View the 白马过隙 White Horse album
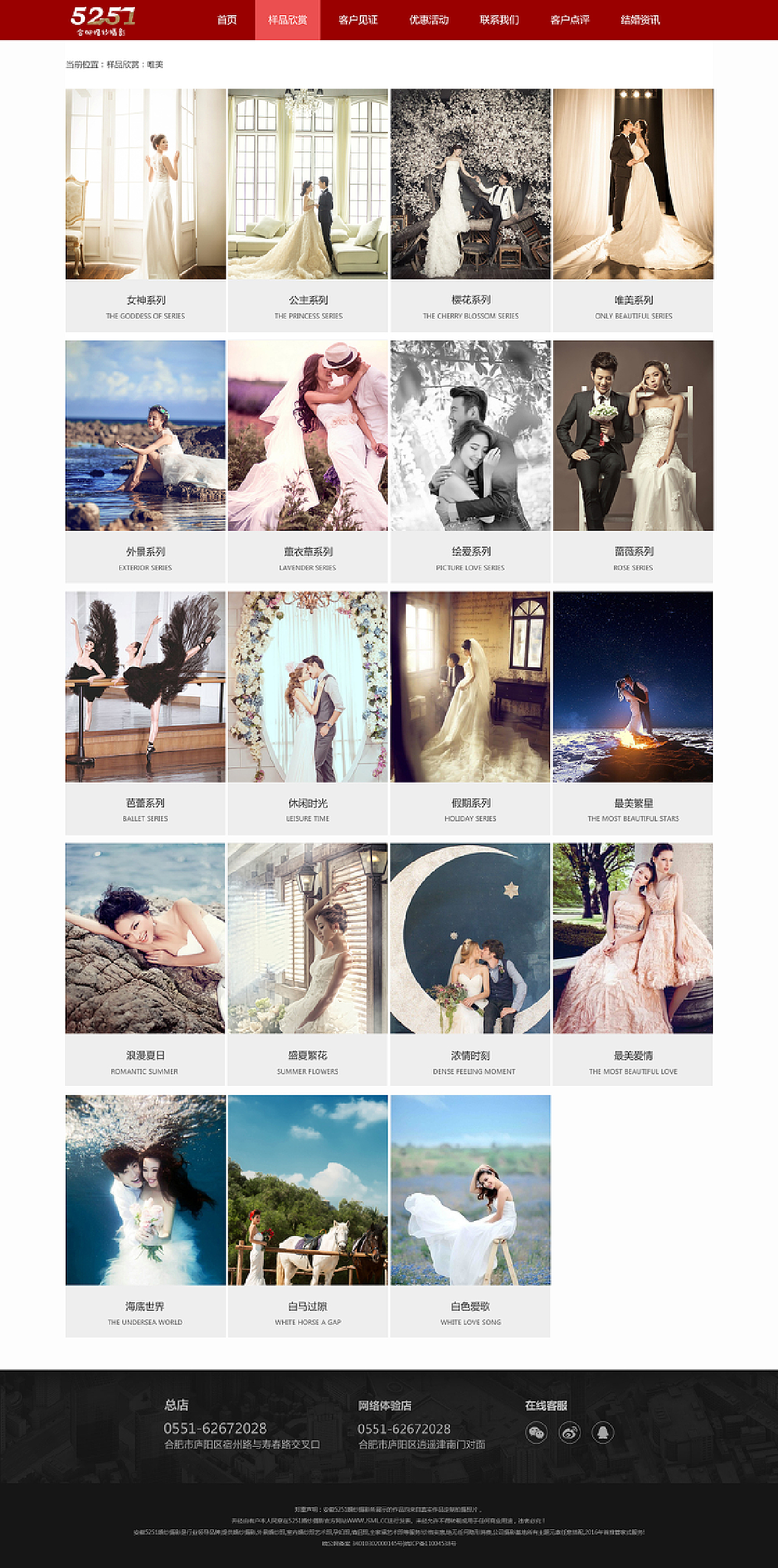Viewport: 778px width, 1568px height. (308, 1189)
